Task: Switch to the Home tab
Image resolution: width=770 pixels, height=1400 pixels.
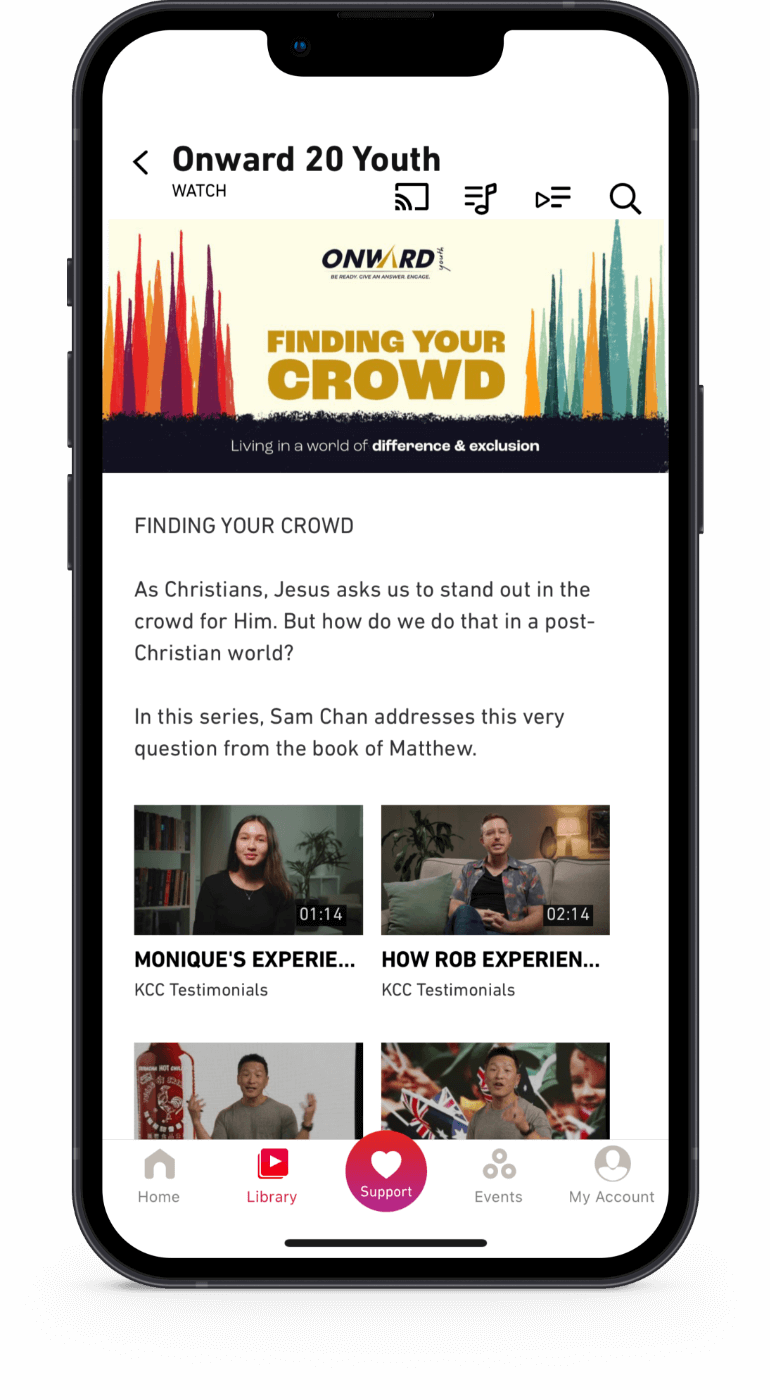Action: coord(159,1177)
